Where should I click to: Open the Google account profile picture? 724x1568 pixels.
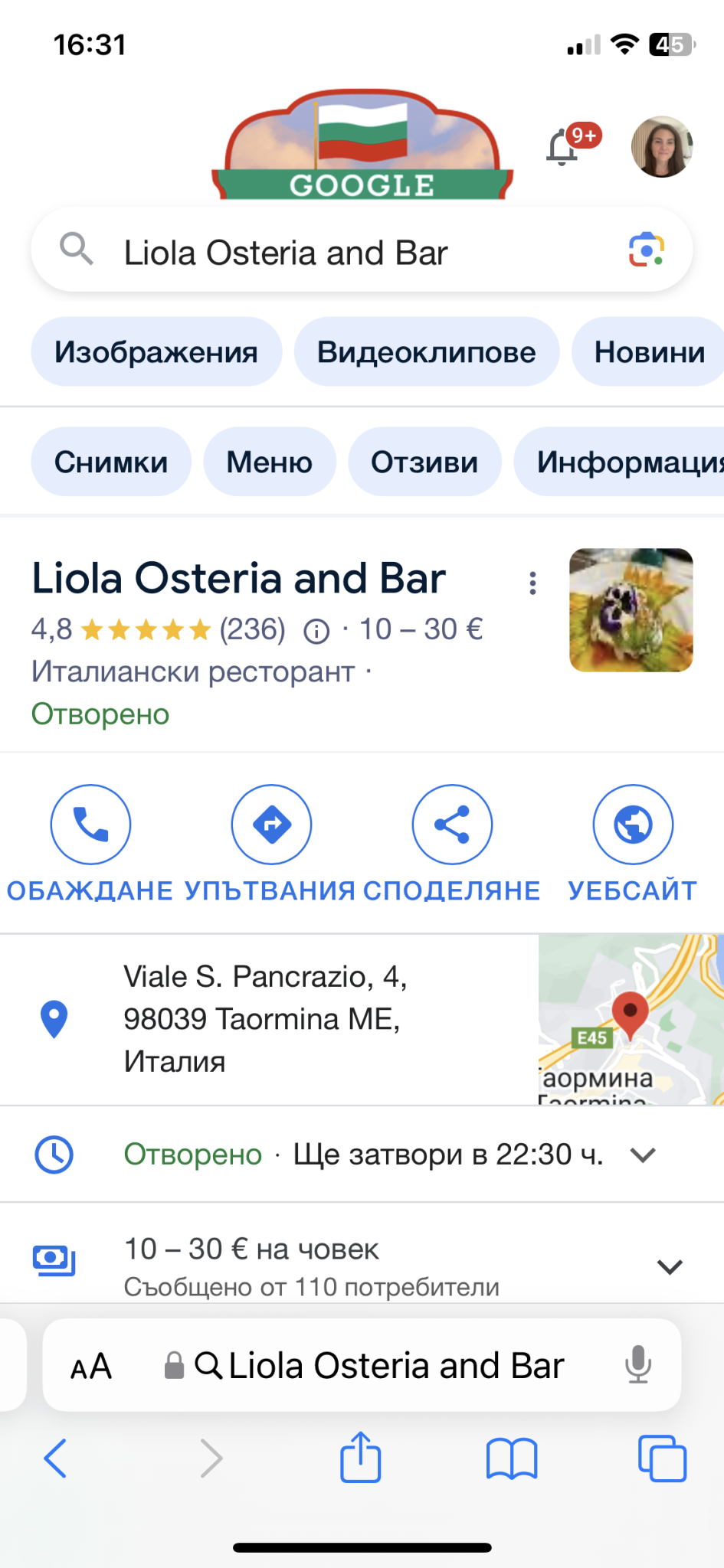pyautogui.click(x=662, y=147)
